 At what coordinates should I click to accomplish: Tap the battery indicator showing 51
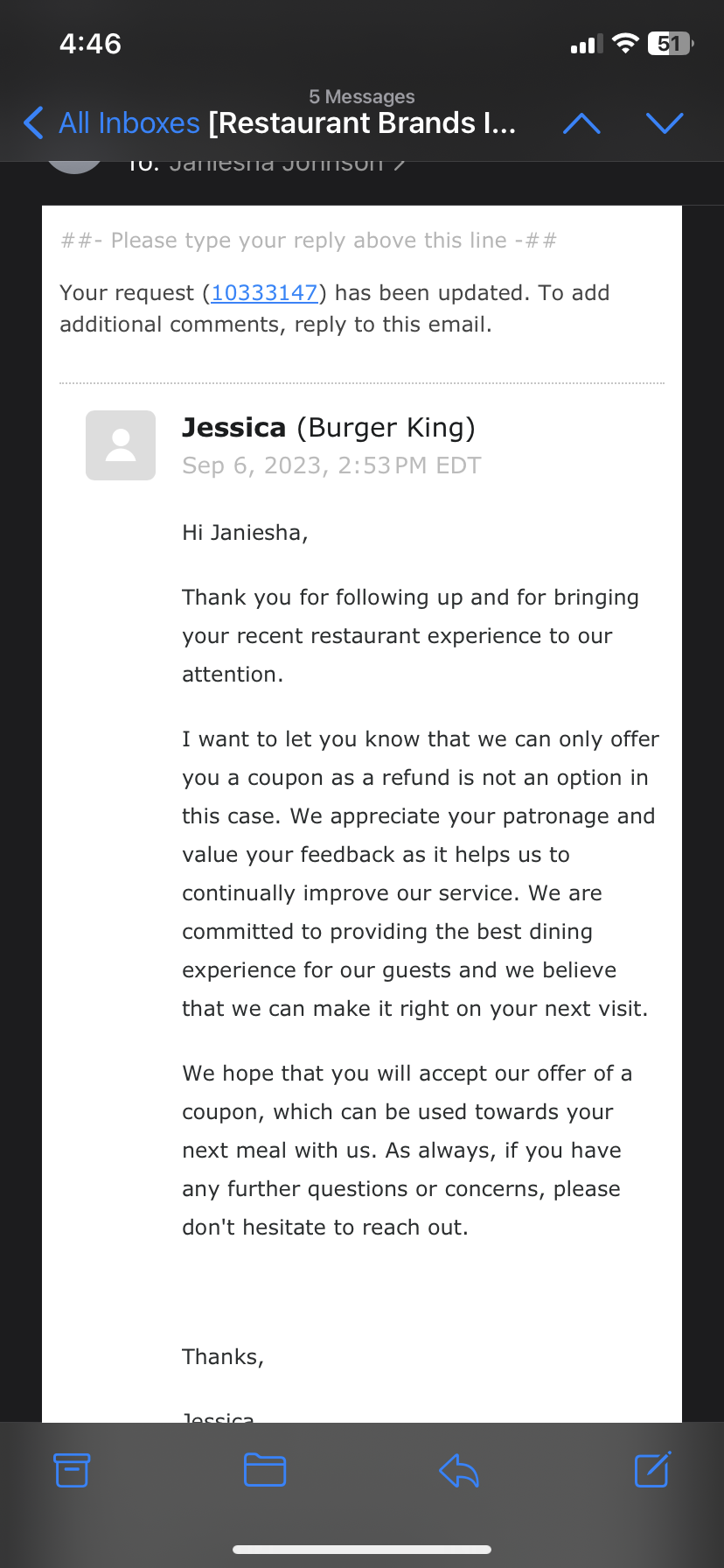(x=670, y=43)
